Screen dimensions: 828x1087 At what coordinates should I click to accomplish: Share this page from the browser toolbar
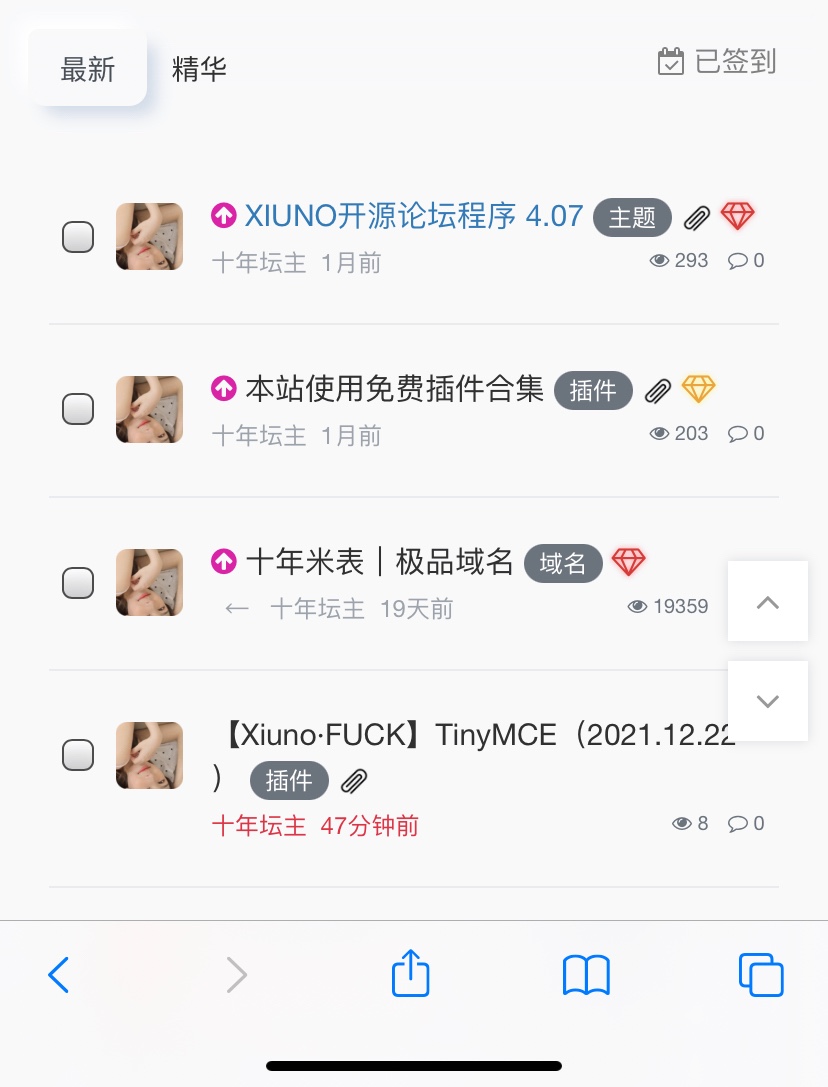[x=410, y=973]
